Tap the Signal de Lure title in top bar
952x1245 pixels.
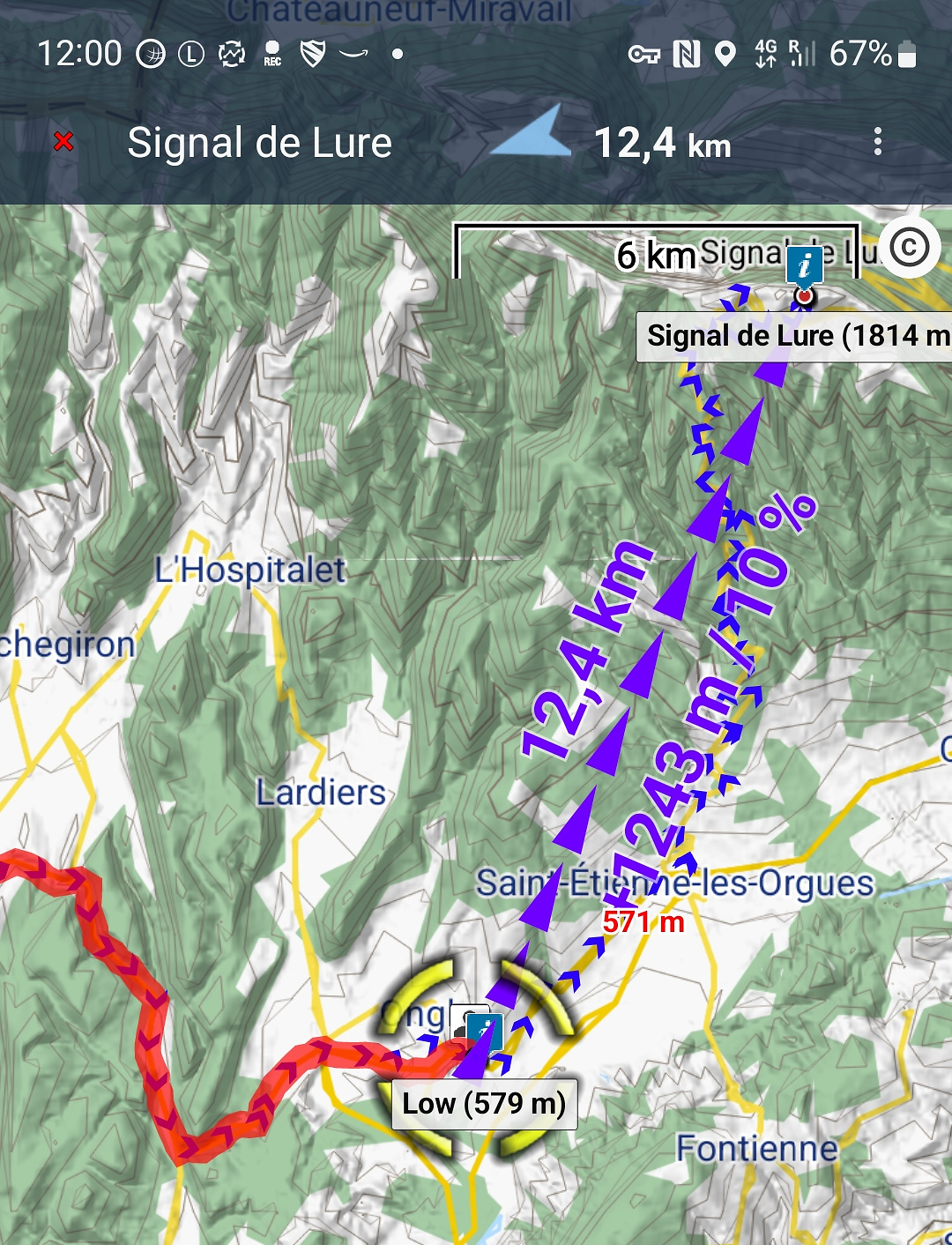tap(257, 143)
